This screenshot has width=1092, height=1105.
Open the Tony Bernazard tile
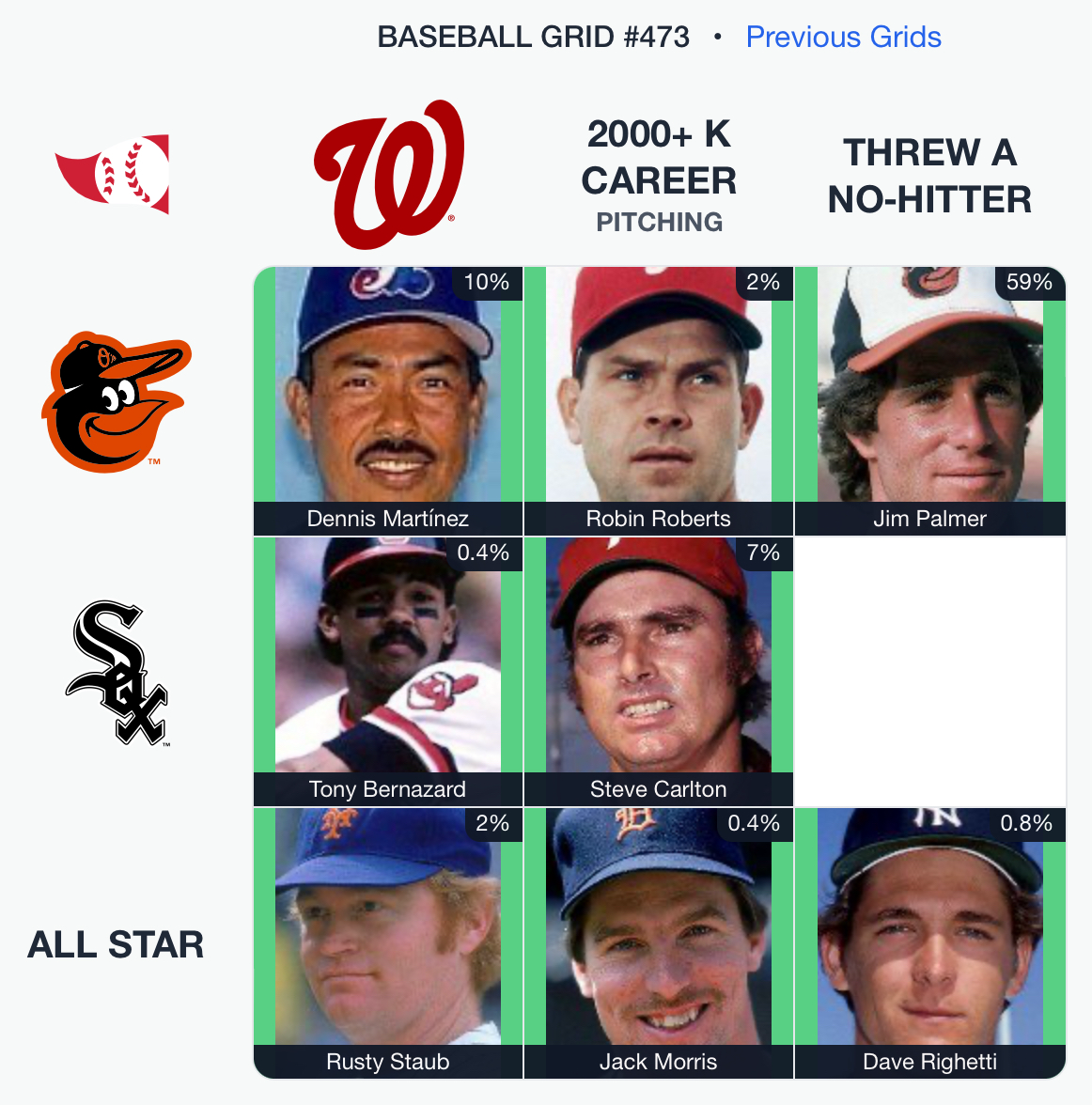click(387, 671)
